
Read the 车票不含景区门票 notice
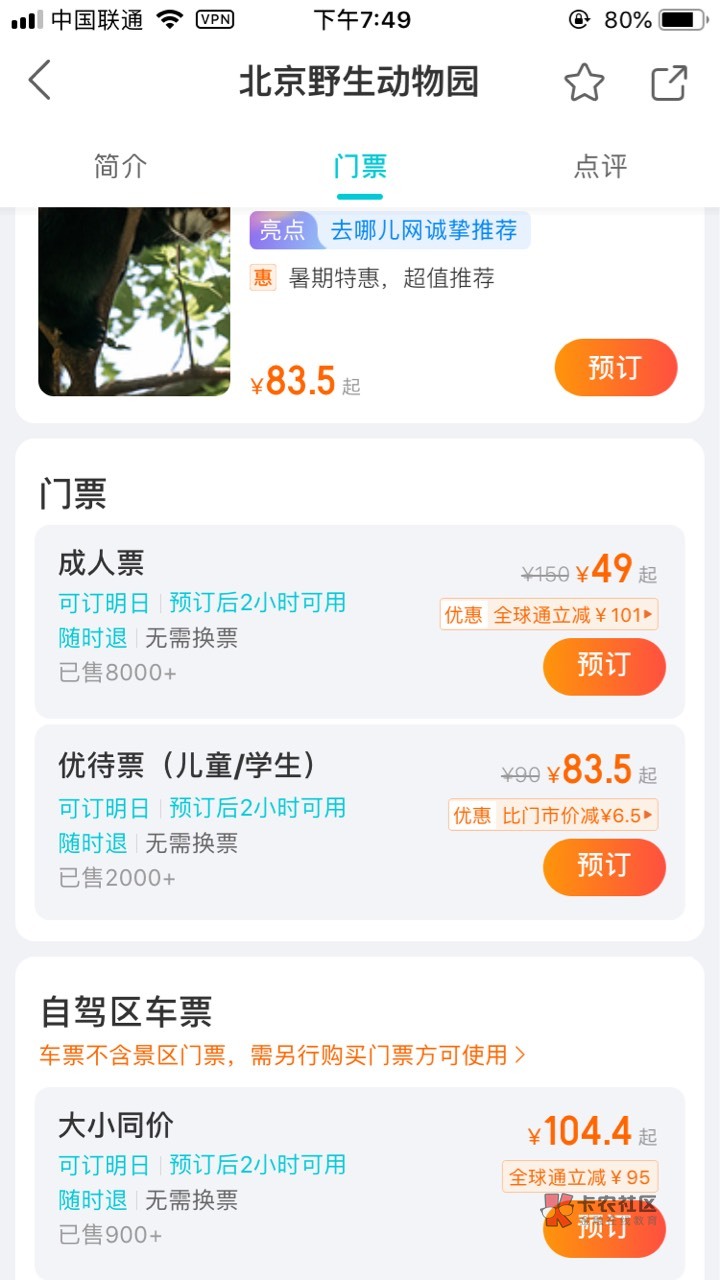[282, 1055]
